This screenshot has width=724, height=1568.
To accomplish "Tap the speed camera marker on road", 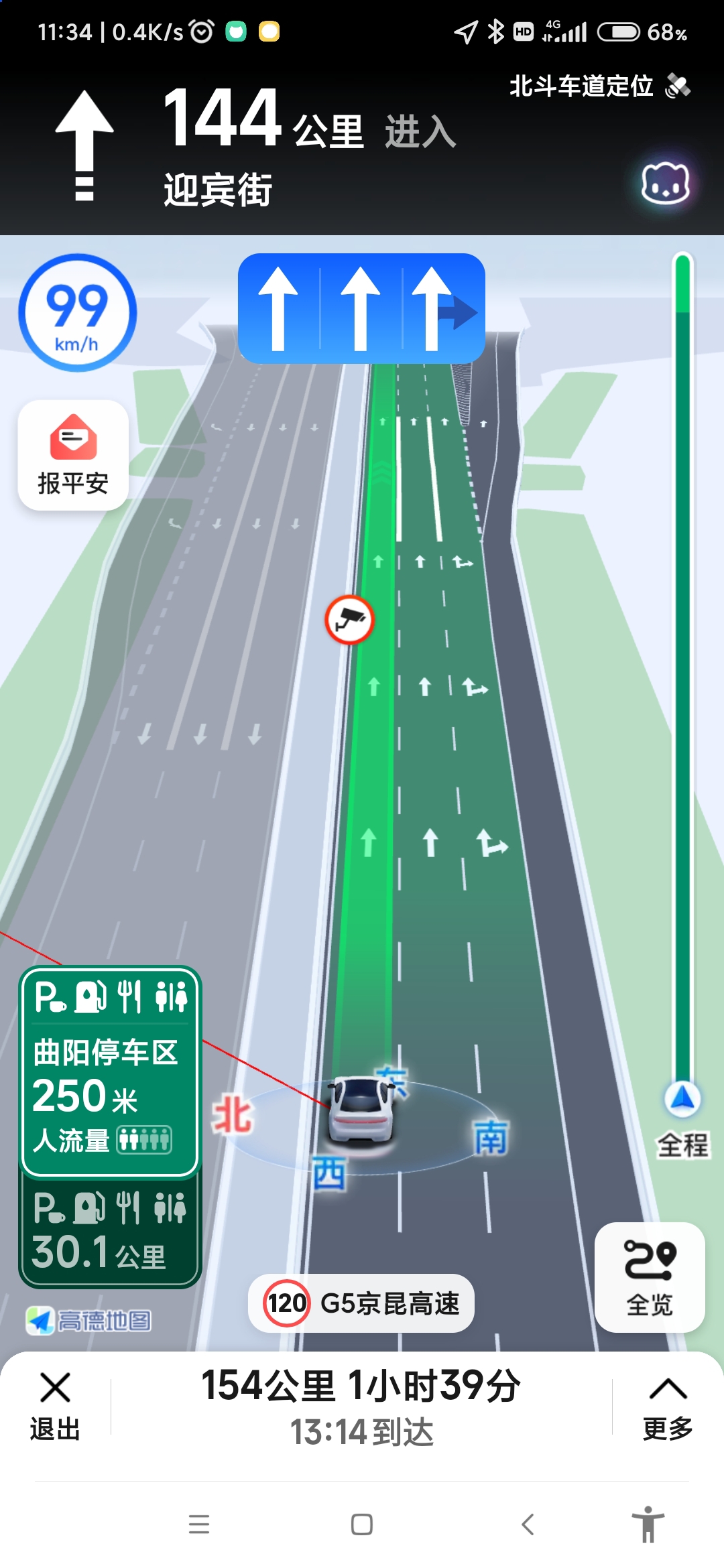I will [x=349, y=620].
